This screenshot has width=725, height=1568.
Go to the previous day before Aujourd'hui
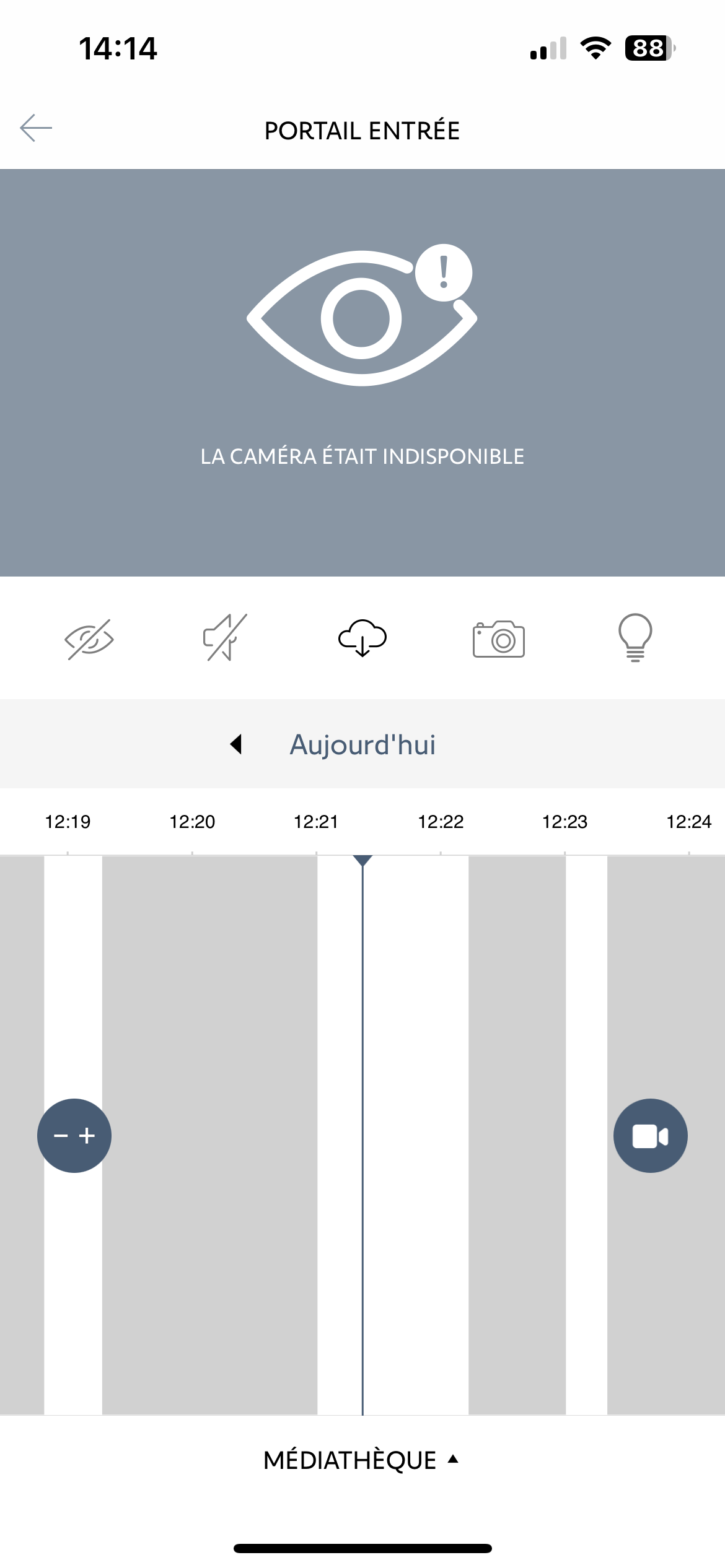[x=236, y=744]
